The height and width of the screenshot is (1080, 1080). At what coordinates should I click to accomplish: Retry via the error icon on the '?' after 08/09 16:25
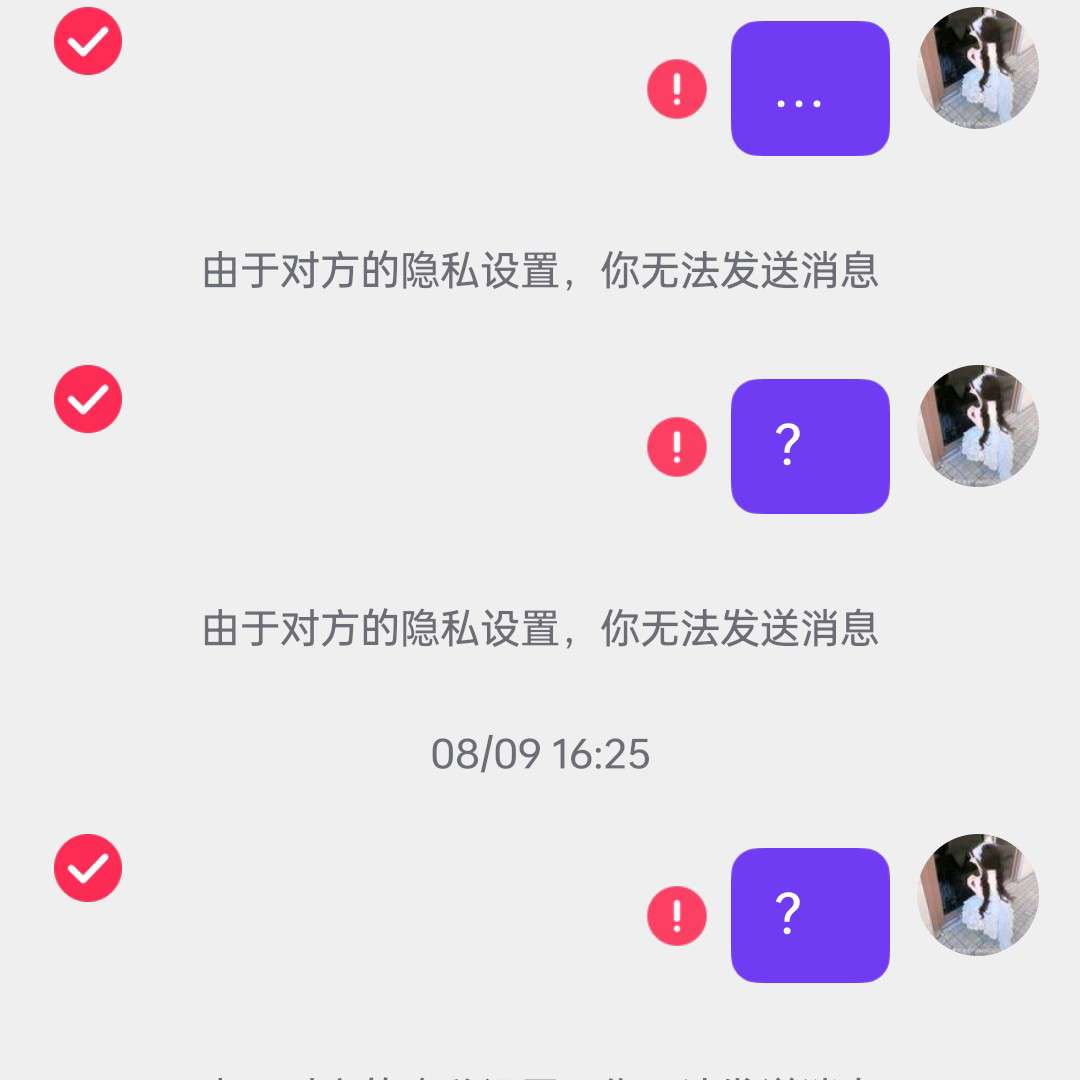(x=677, y=915)
